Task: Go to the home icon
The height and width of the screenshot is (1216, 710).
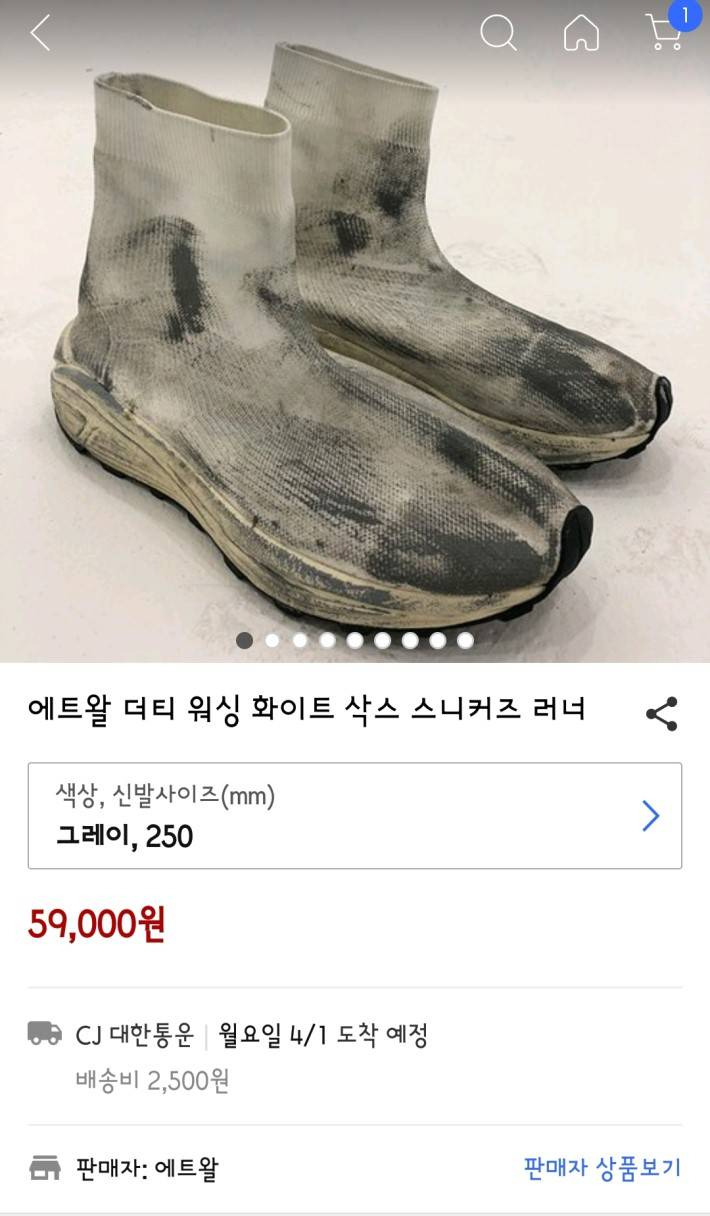Action: [x=581, y=33]
